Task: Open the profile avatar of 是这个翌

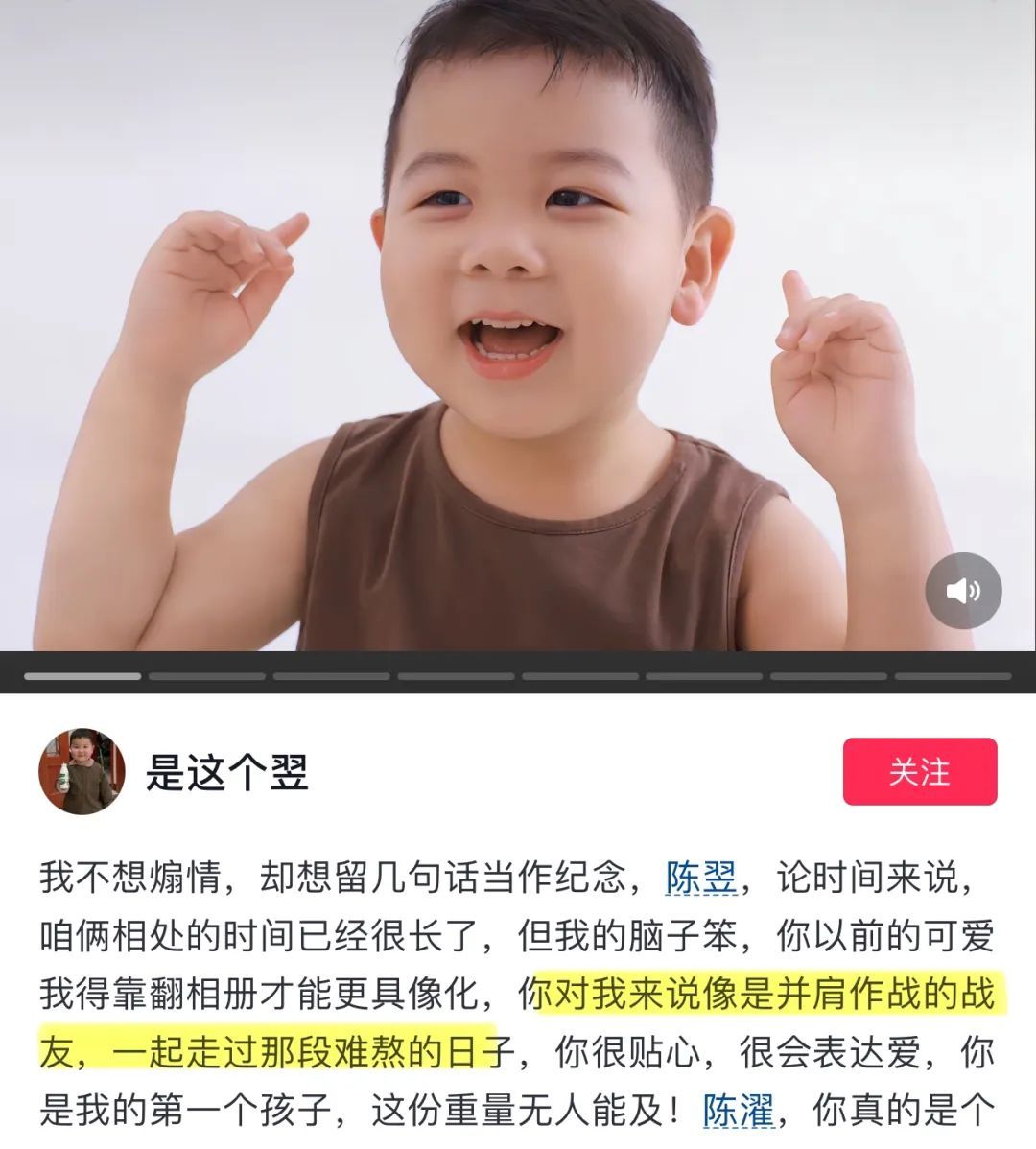Action: tap(82, 771)
